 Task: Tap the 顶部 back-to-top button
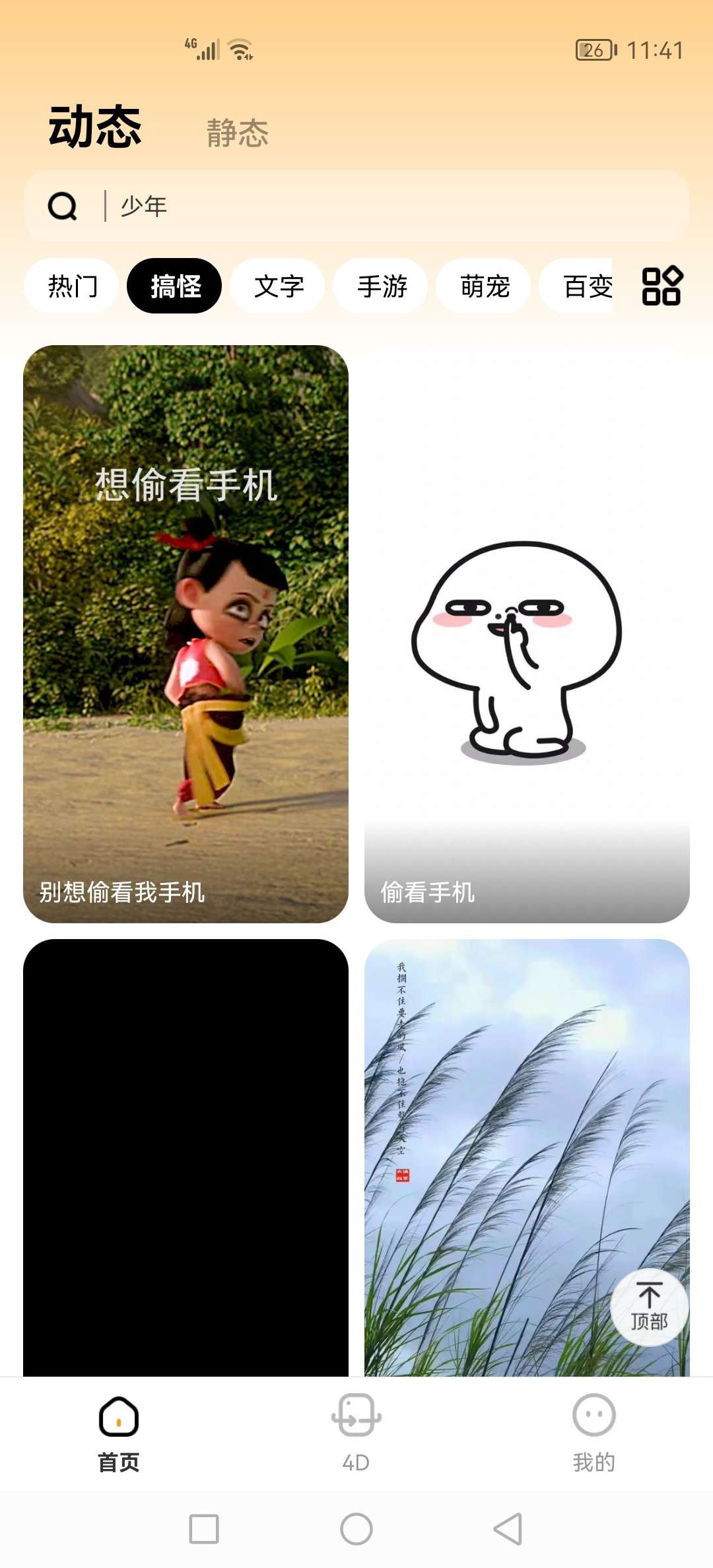pyautogui.click(x=649, y=1307)
